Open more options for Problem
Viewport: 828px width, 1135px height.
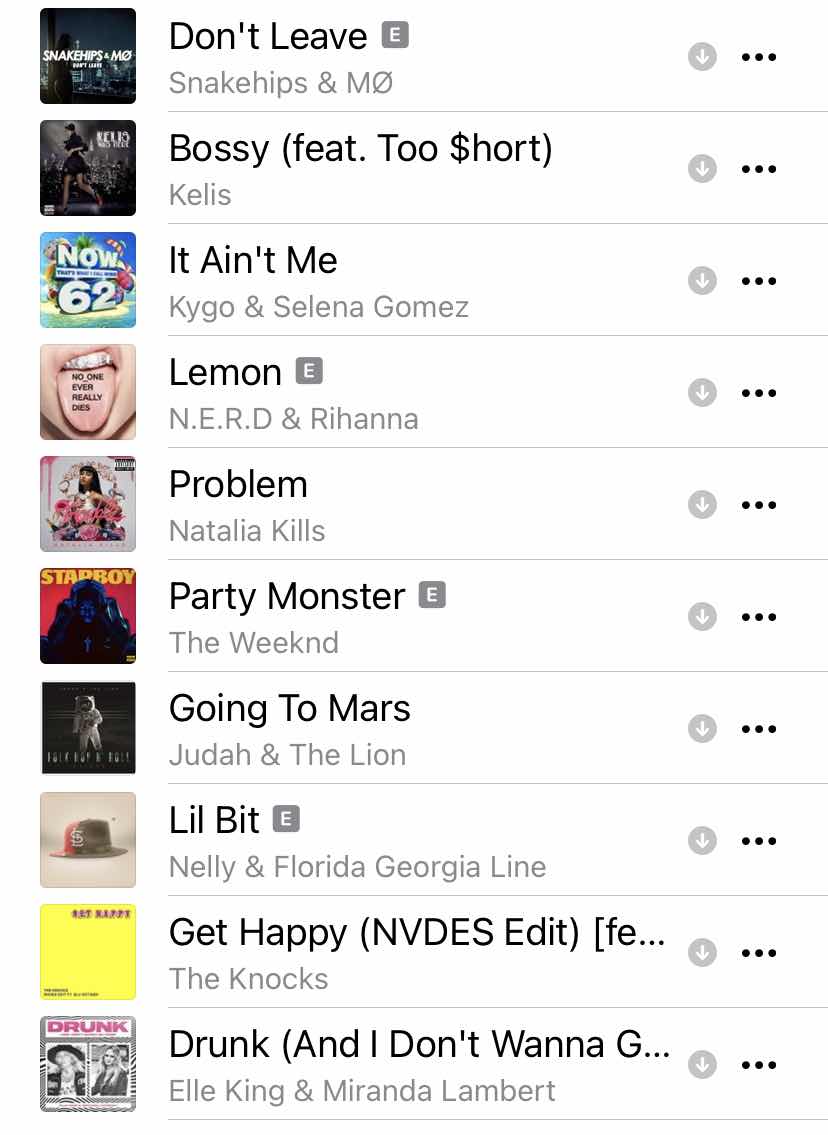[758, 505]
